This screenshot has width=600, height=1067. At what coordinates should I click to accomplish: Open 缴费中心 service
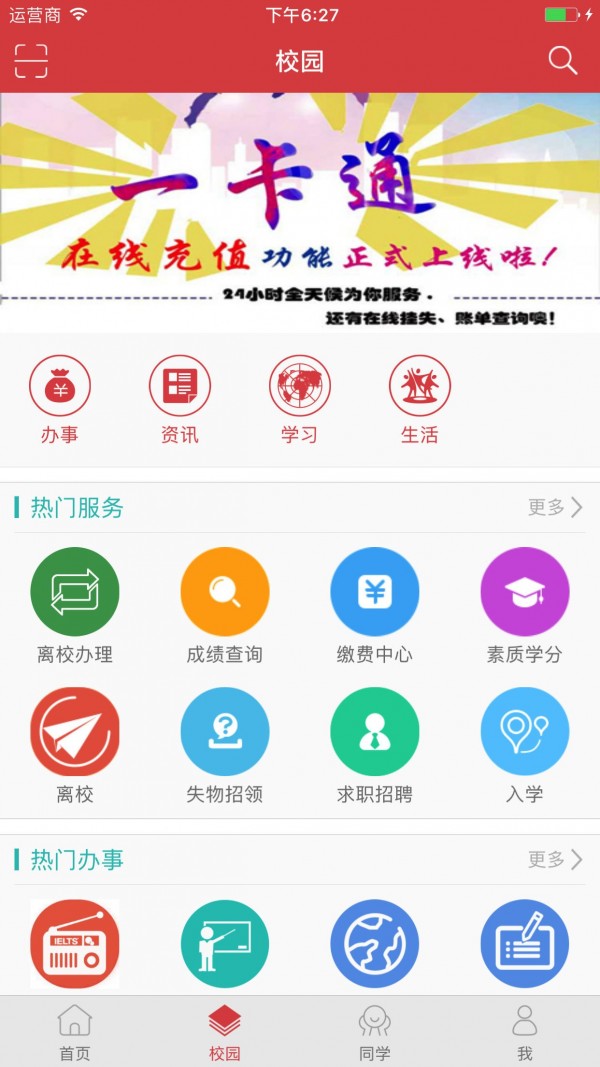(x=375, y=606)
